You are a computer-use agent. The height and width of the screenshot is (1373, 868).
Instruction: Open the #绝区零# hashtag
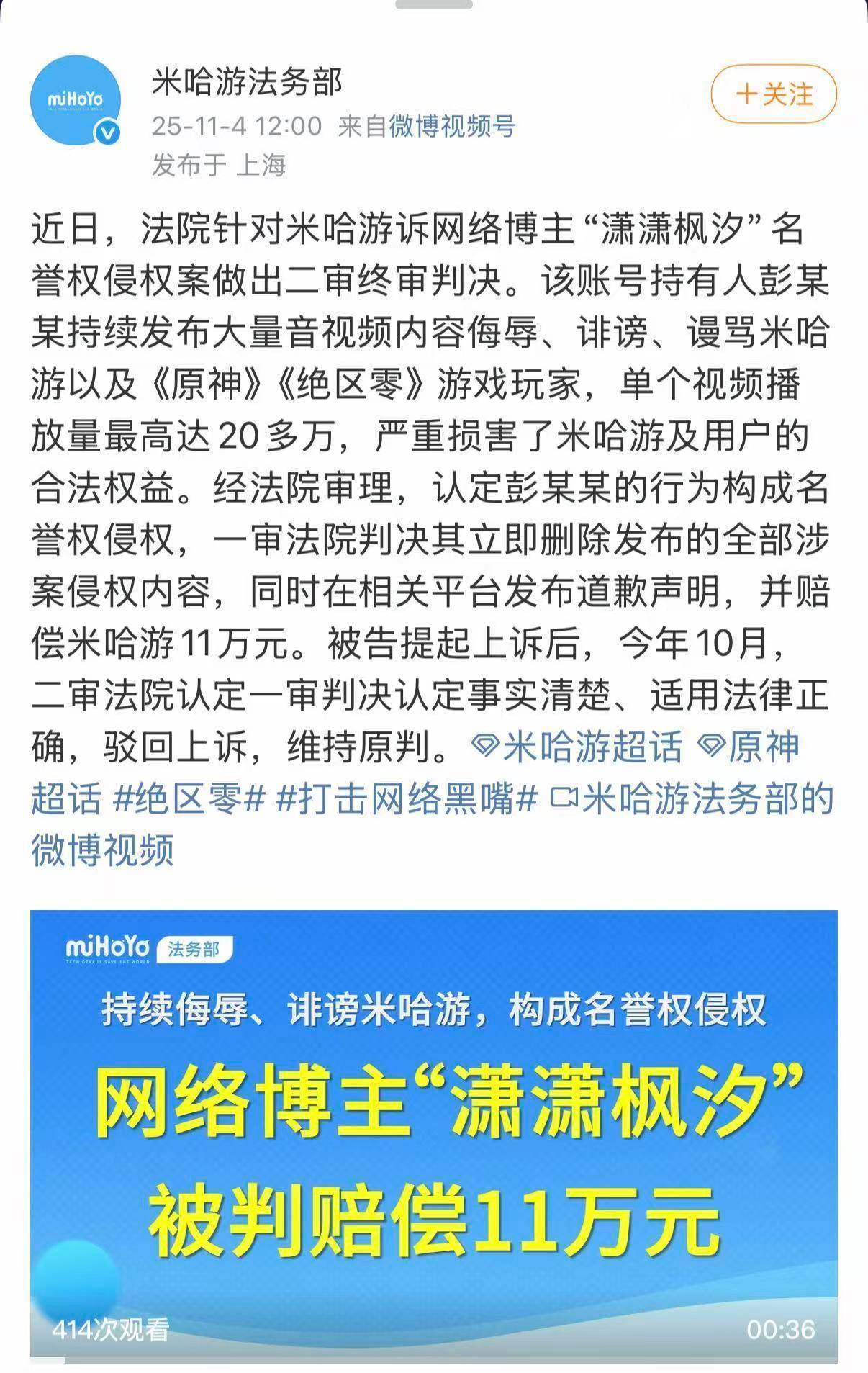tap(189, 798)
